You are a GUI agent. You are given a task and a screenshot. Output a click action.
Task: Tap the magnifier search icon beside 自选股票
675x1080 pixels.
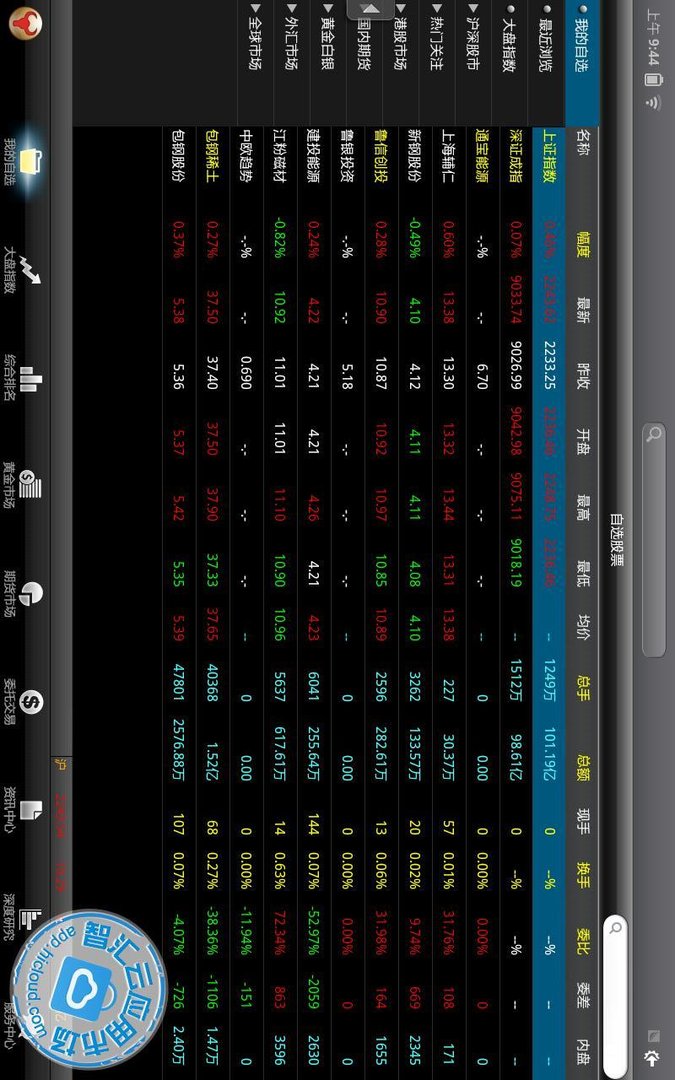(653, 434)
